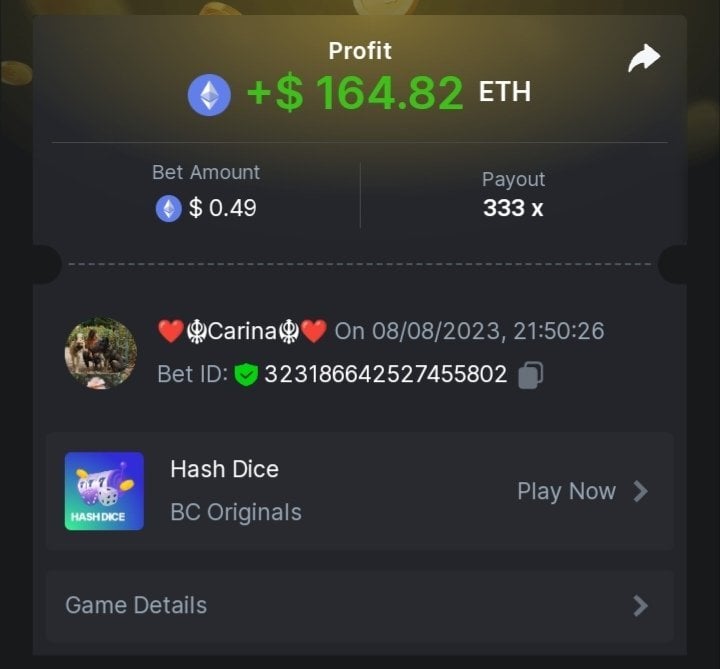Expand Game Details
The height and width of the screenshot is (669, 720).
(358, 605)
